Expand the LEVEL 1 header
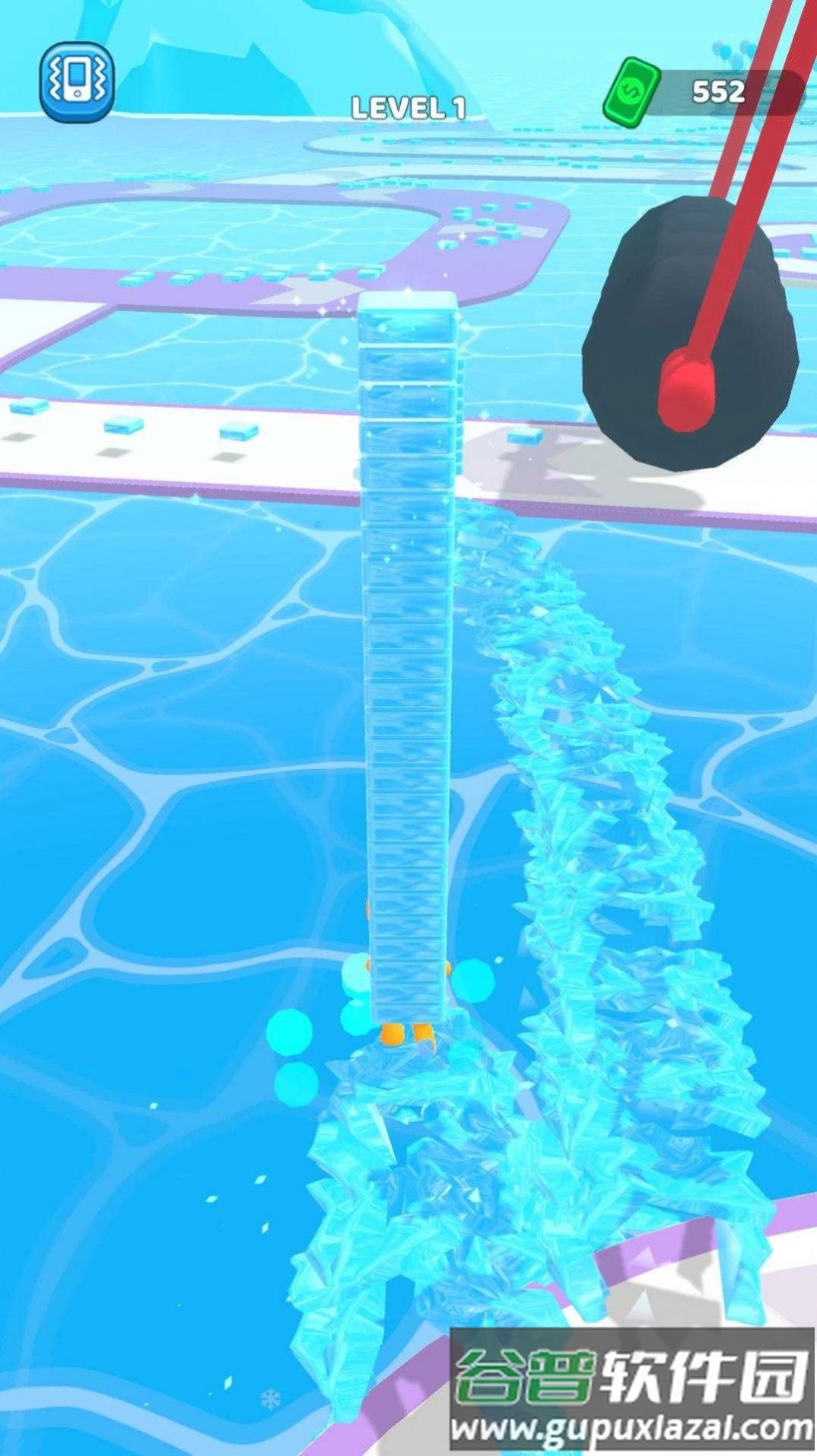 [x=408, y=107]
